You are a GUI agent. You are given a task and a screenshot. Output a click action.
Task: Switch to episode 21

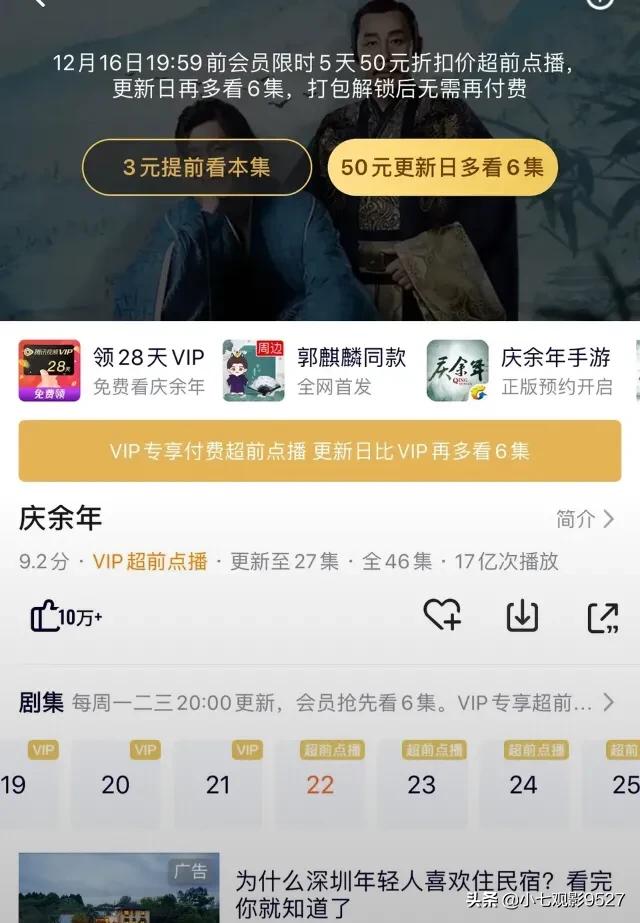(x=218, y=784)
